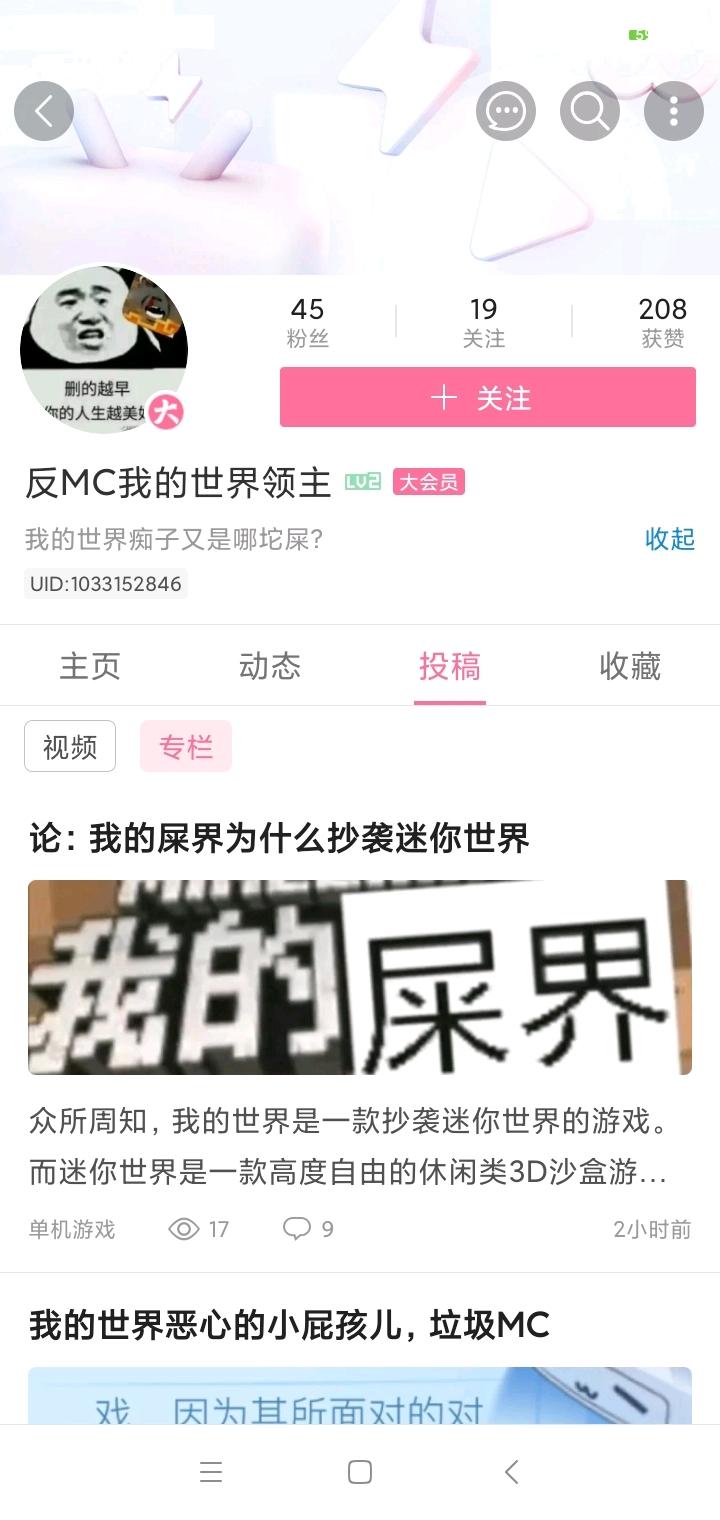Switch to the 动态 tab
This screenshot has width=720, height=1520.
tap(270, 666)
